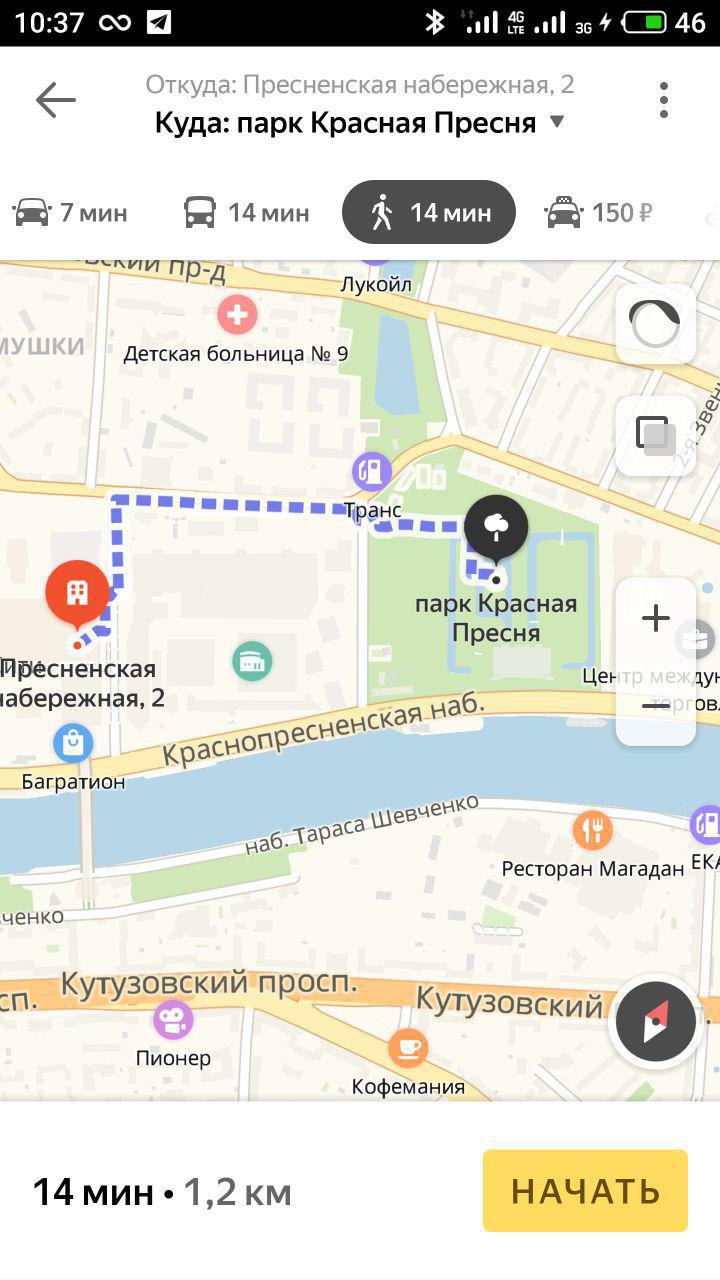720x1280 pixels.
Task: Tap the Пресненская набережная, 2 start pin
Action: (x=77, y=594)
